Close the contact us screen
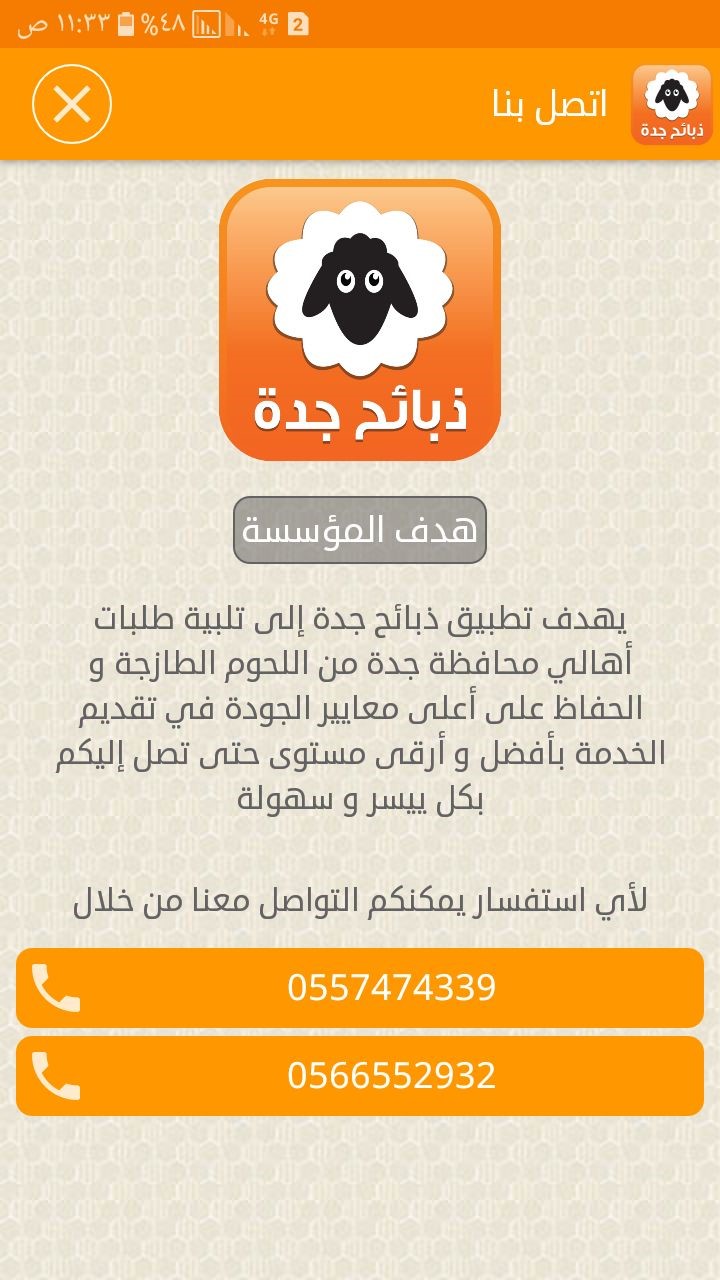Image resolution: width=720 pixels, height=1280 pixels. click(72, 104)
